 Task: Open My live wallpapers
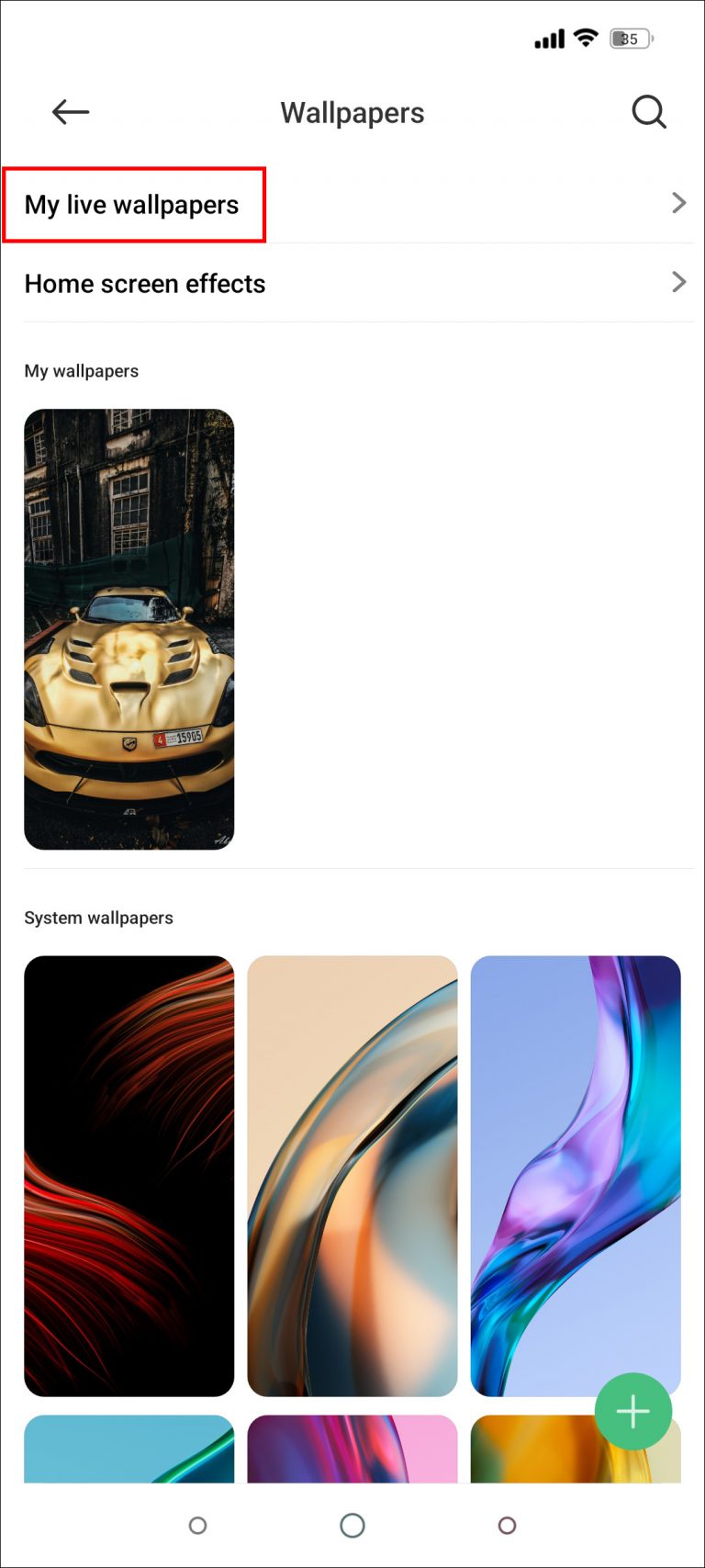131,204
